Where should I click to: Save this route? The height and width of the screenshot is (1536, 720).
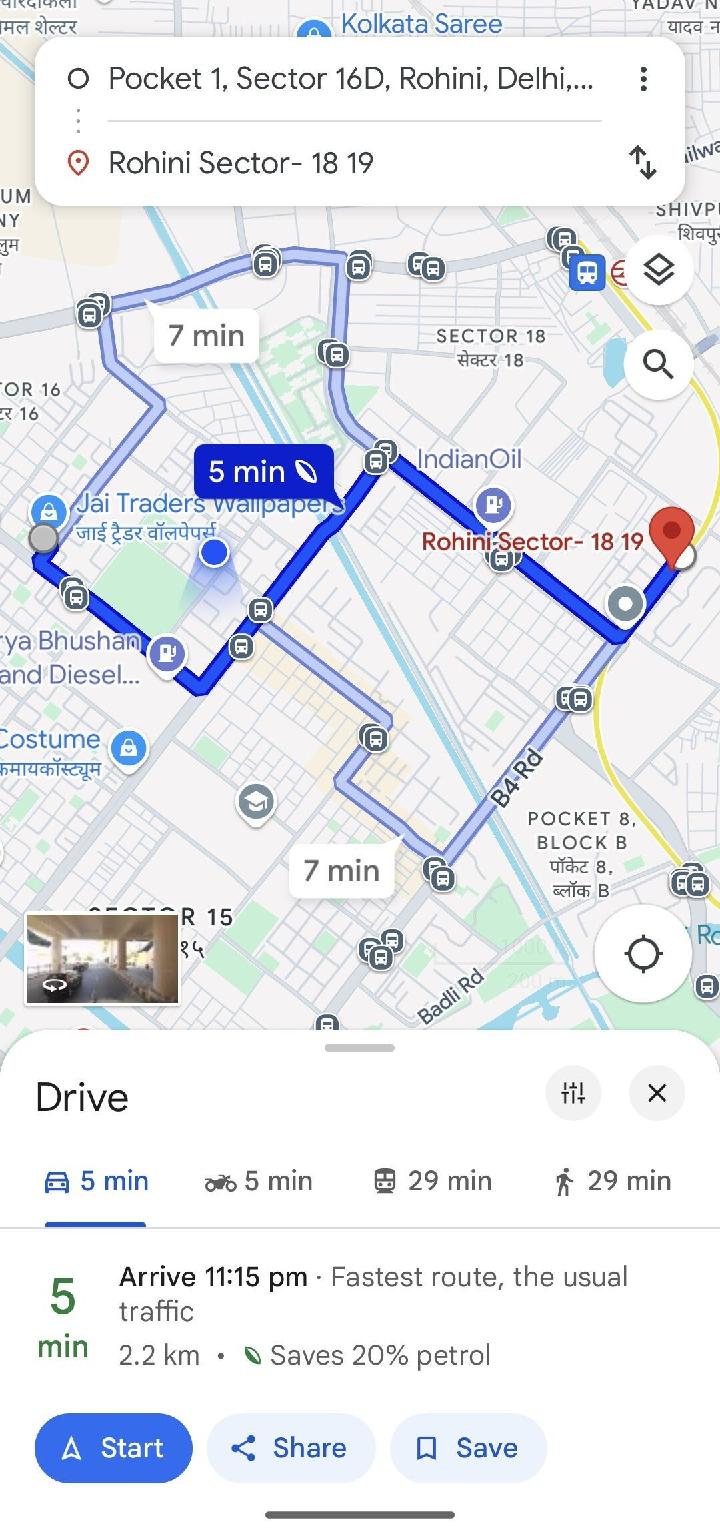tap(468, 1448)
